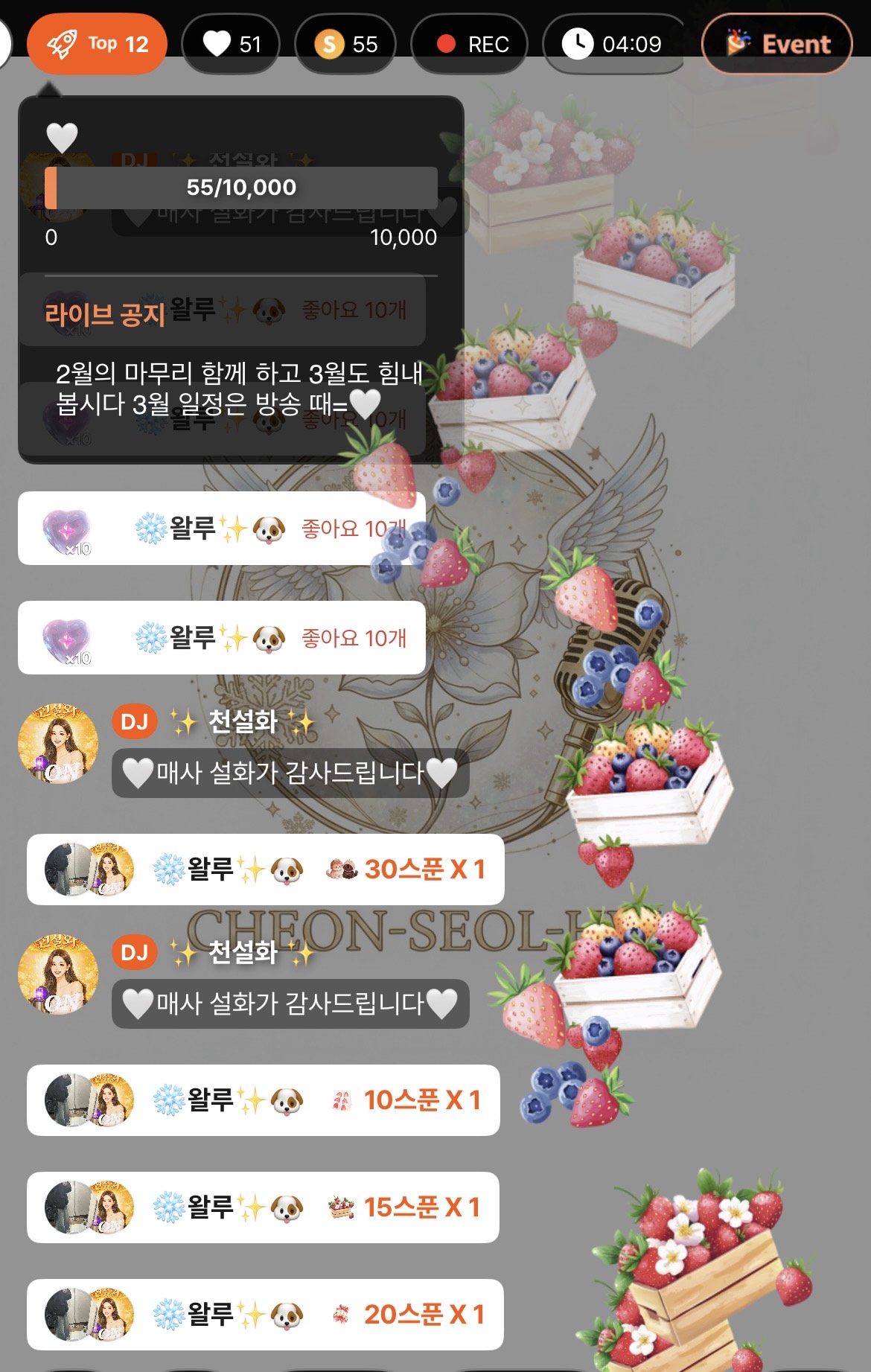
Task: Tap the Top 12 ranking chip
Action: pos(97,44)
